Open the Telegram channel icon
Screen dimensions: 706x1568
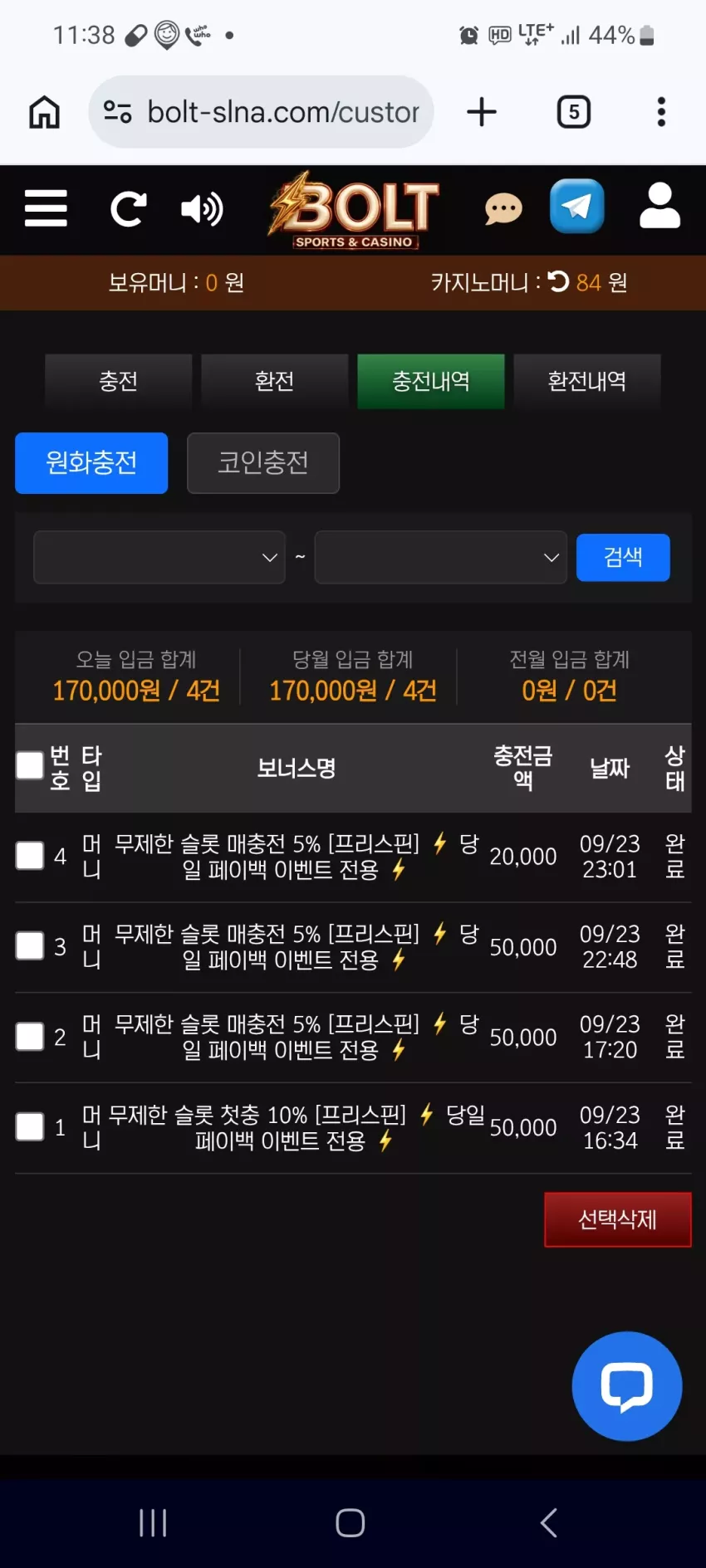pos(576,206)
